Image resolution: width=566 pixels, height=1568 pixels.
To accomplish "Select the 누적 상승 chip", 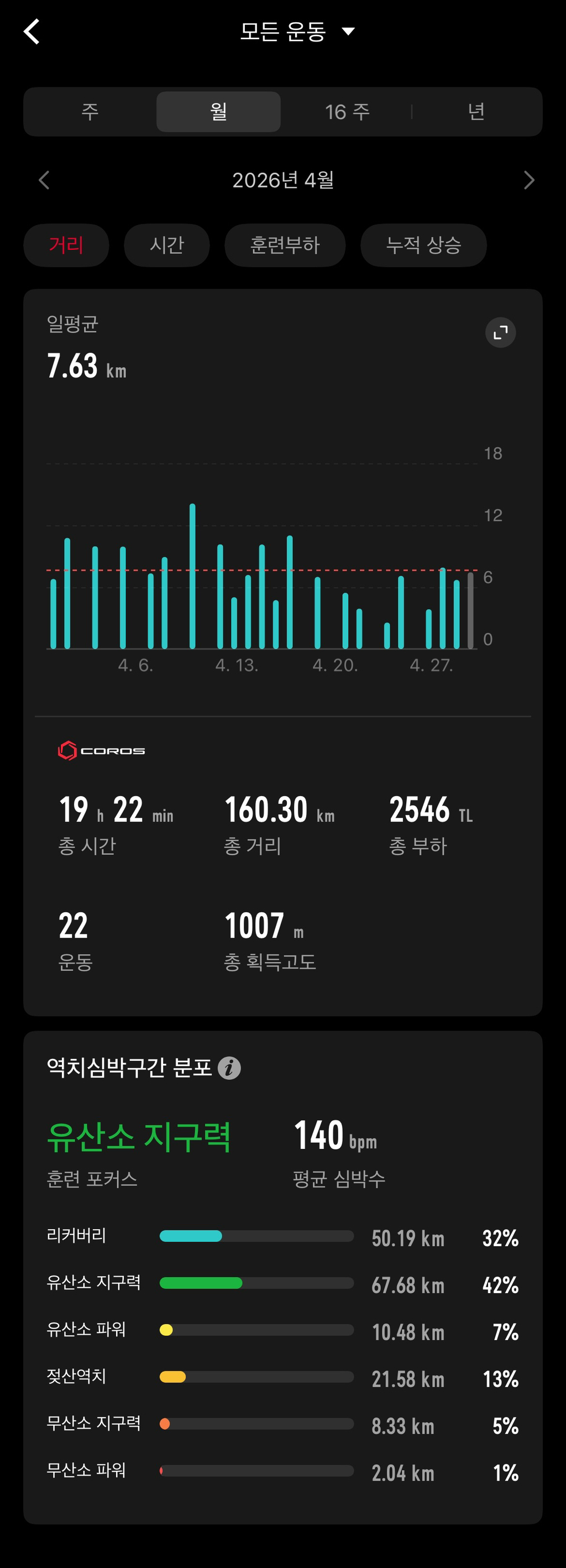I will click(423, 245).
